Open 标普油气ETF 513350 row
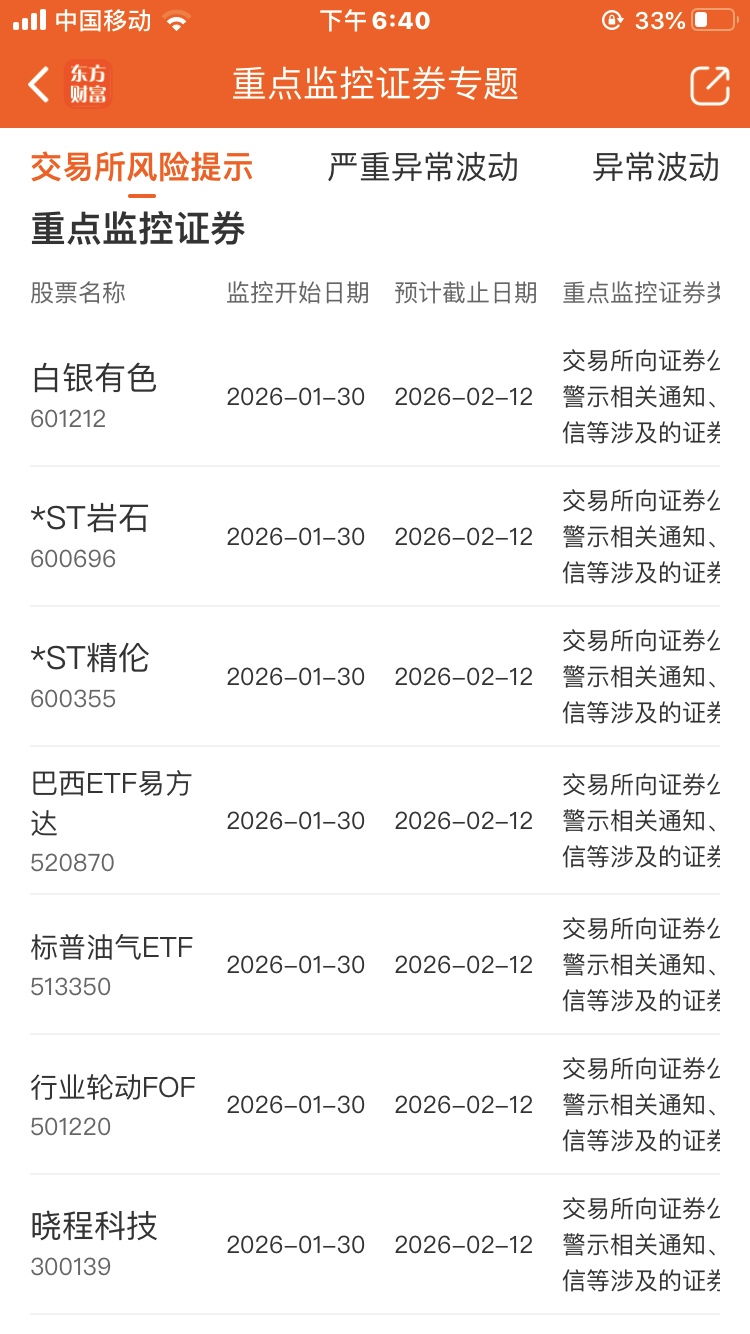Image resolution: width=750 pixels, height=1334 pixels. pos(112,964)
